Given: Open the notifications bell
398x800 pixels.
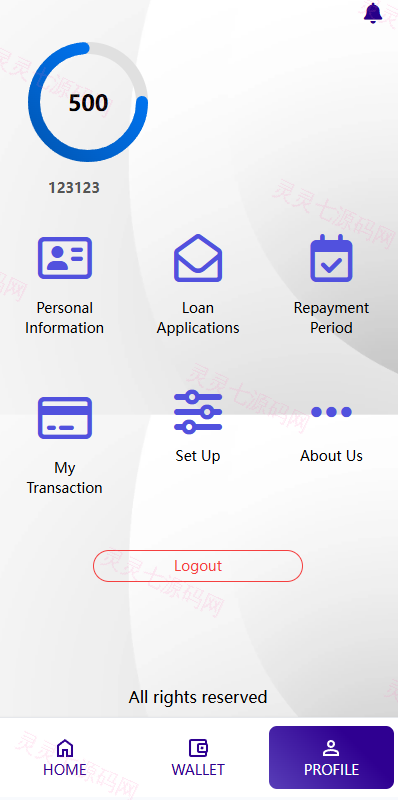Looking at the screenshot, I should (373, 13).
